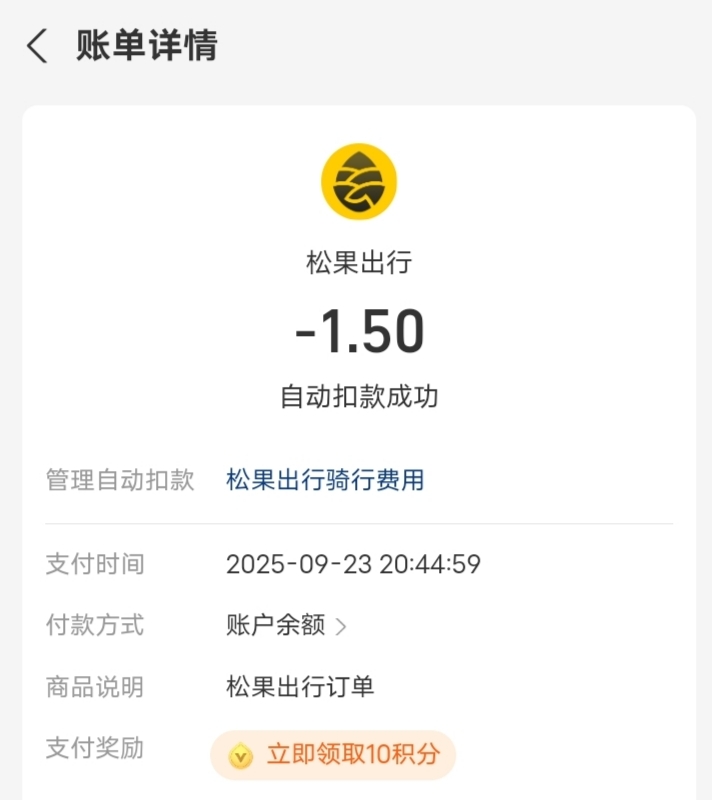The image size is (712, 800).
Task: Expand the 账户余额 payment method
Action: tap(286, 626)
